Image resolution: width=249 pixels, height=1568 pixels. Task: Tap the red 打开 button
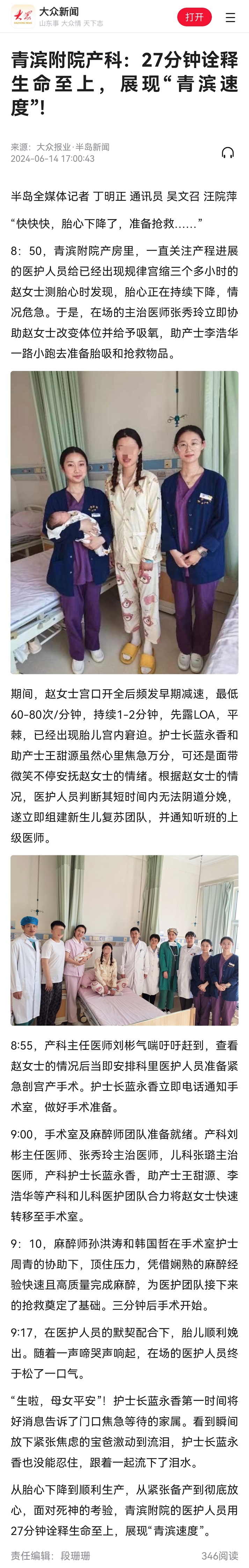194,17
